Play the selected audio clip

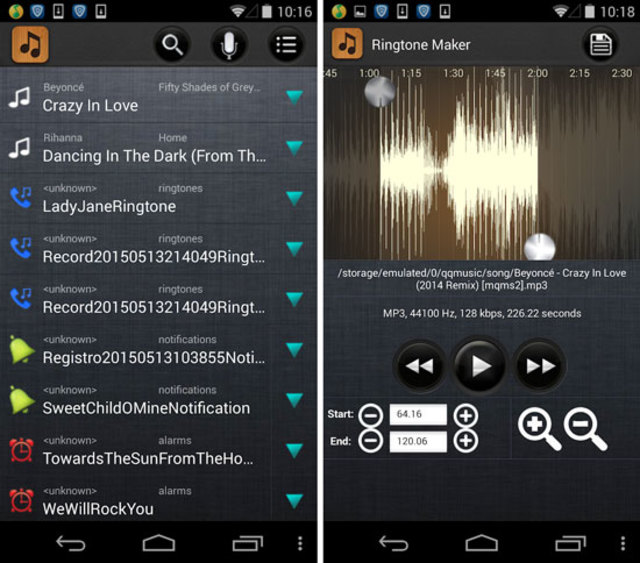(480, 366)
